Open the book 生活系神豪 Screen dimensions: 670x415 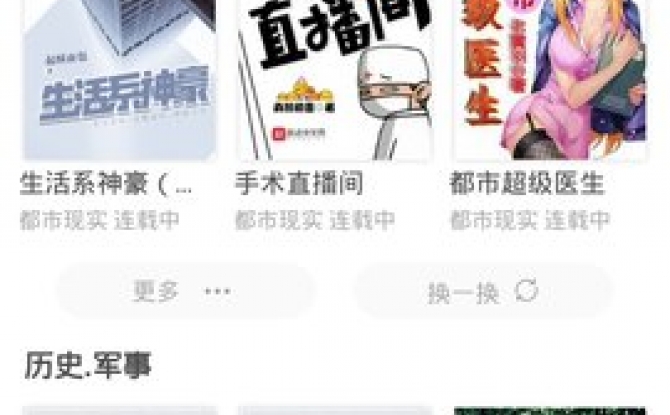pos(118,80)
